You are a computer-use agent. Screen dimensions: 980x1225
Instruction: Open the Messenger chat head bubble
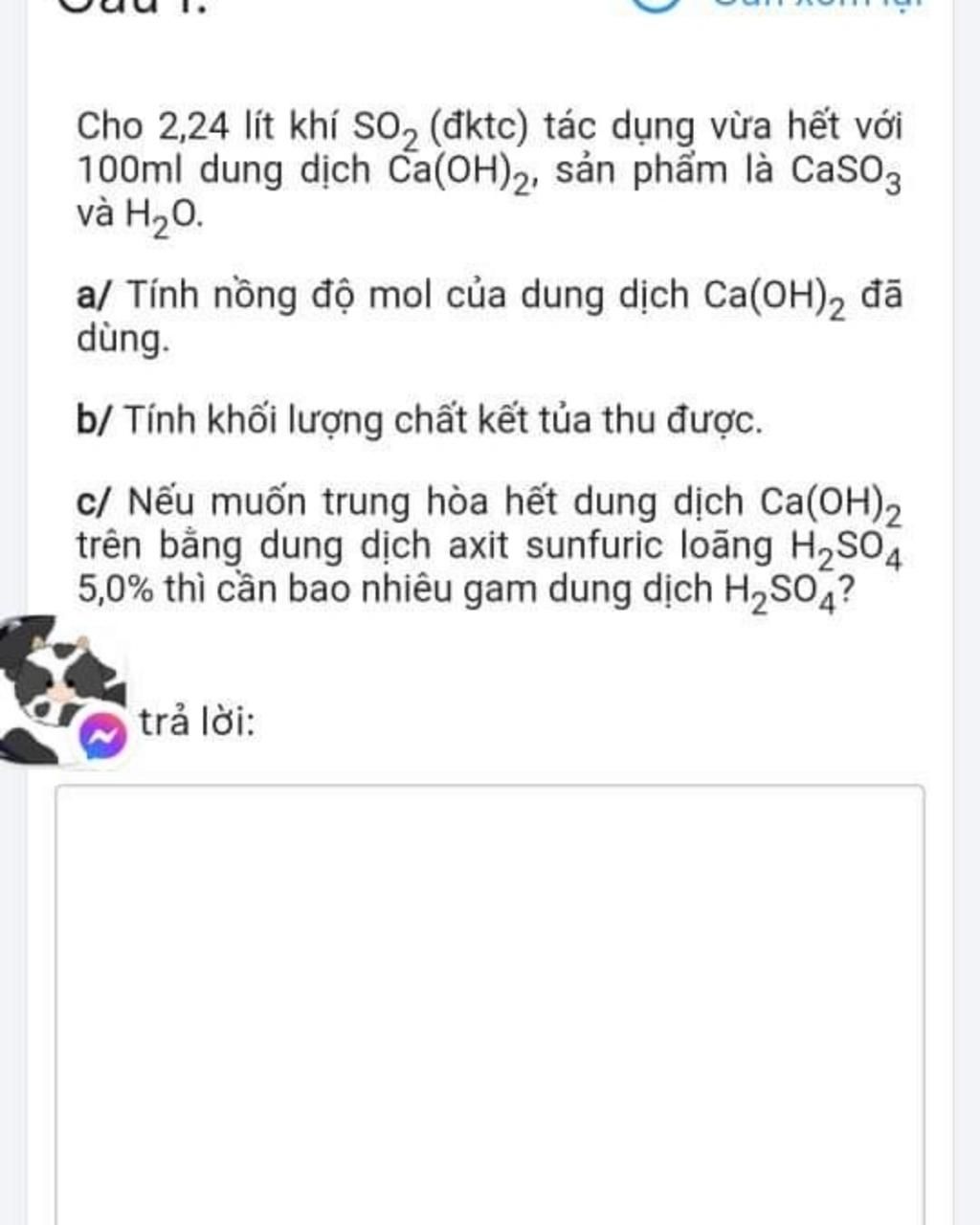pos(65,691)
